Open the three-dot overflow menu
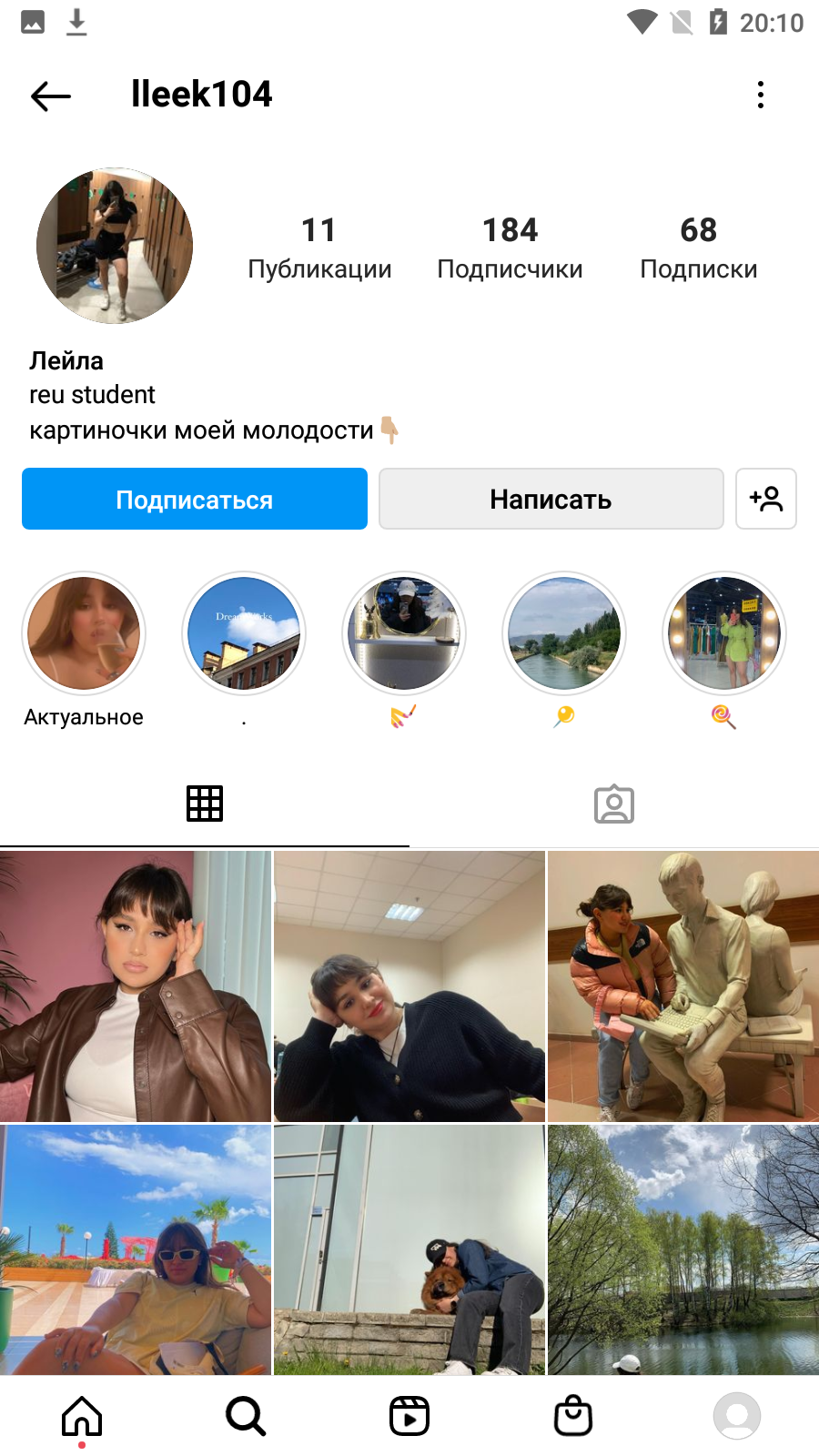This screenshot has width=819, height=1456. pos(761,95)
